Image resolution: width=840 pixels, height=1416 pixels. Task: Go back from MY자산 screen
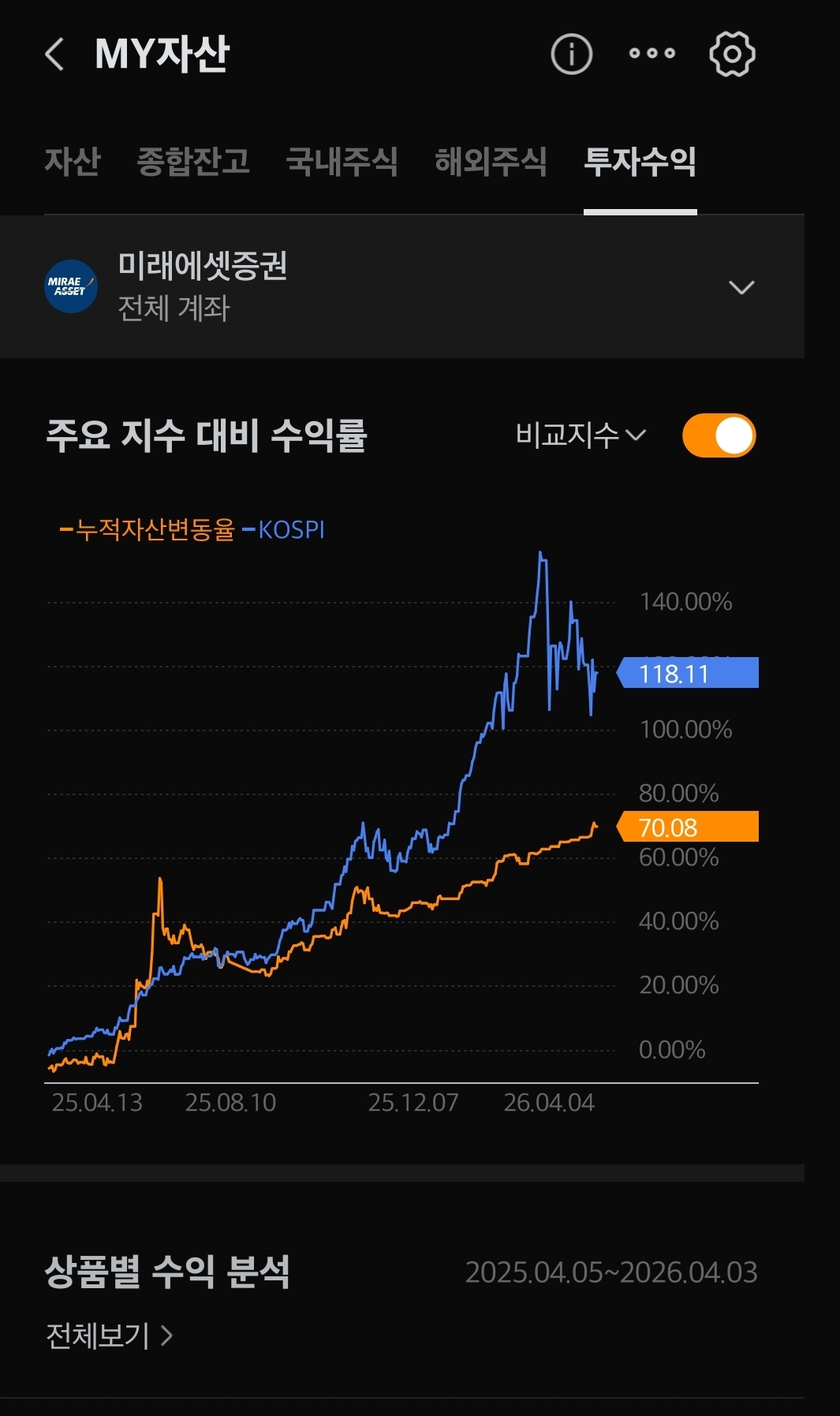pos(54,54)
